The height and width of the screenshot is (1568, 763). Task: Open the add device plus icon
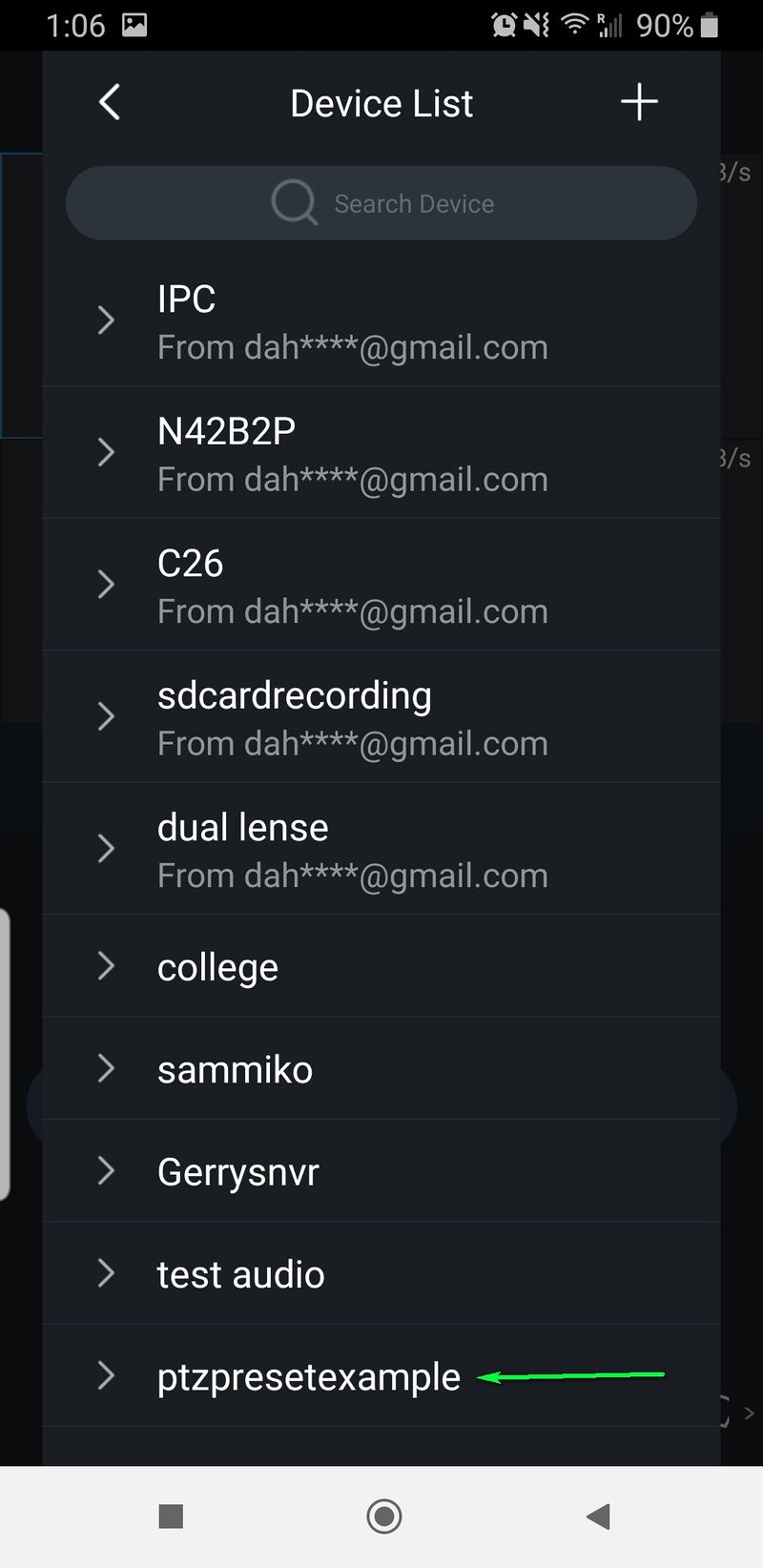tap(639, 101)
